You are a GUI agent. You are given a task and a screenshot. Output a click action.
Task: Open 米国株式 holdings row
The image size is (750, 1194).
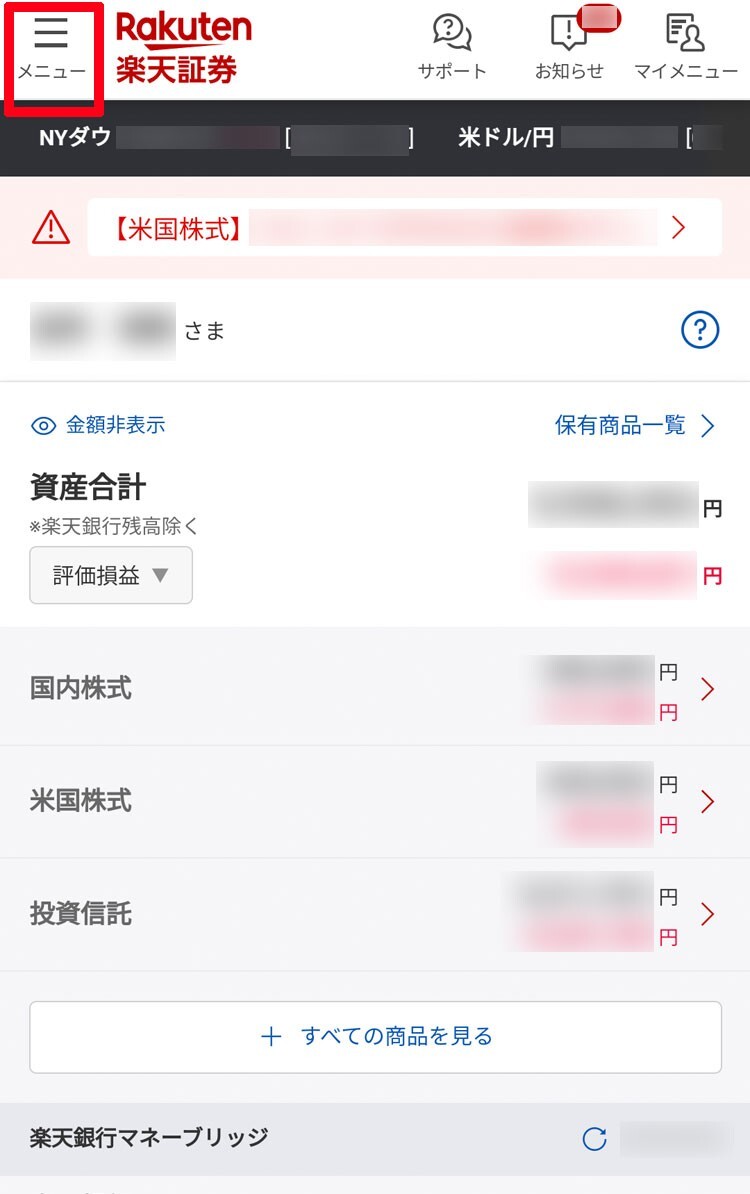tap(375, 802)
